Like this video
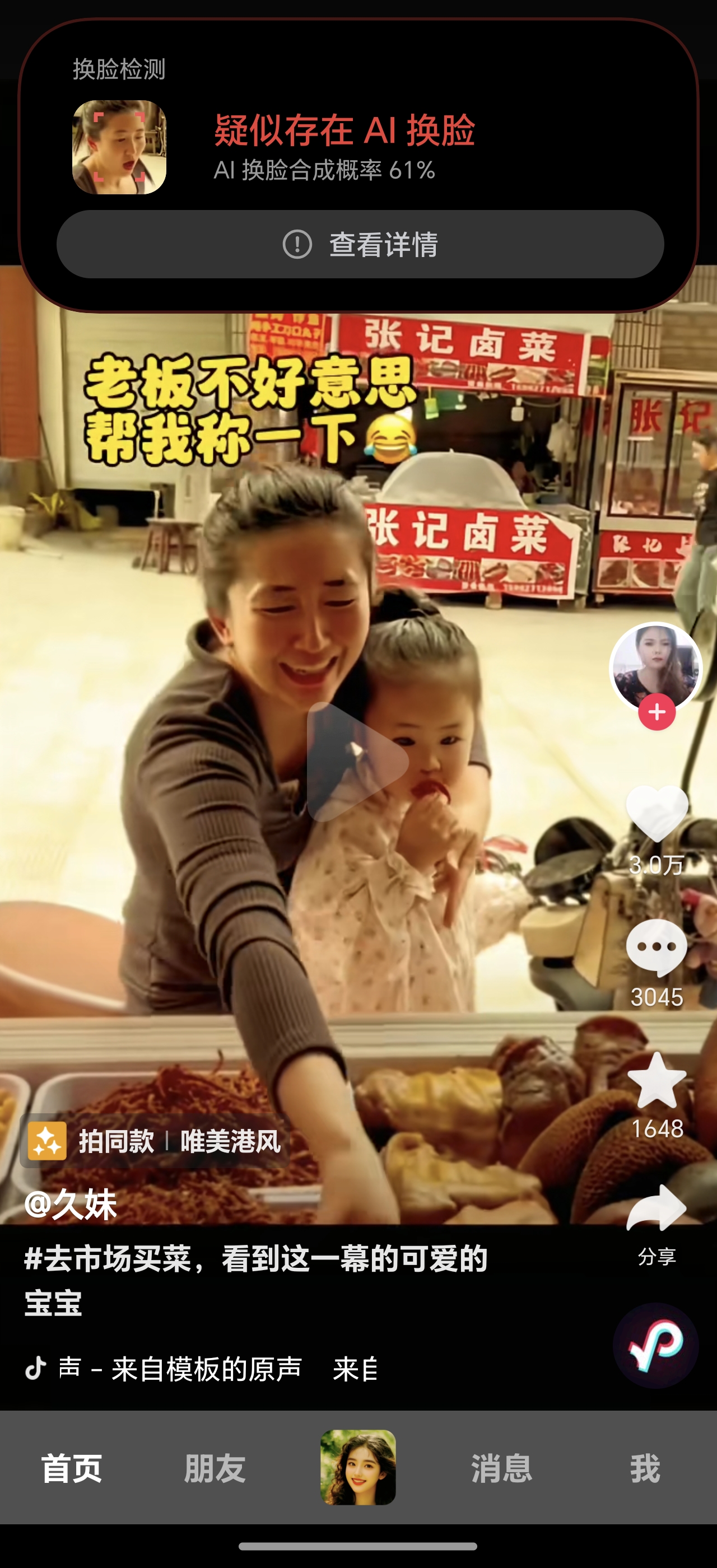 [x=656, y=814]
